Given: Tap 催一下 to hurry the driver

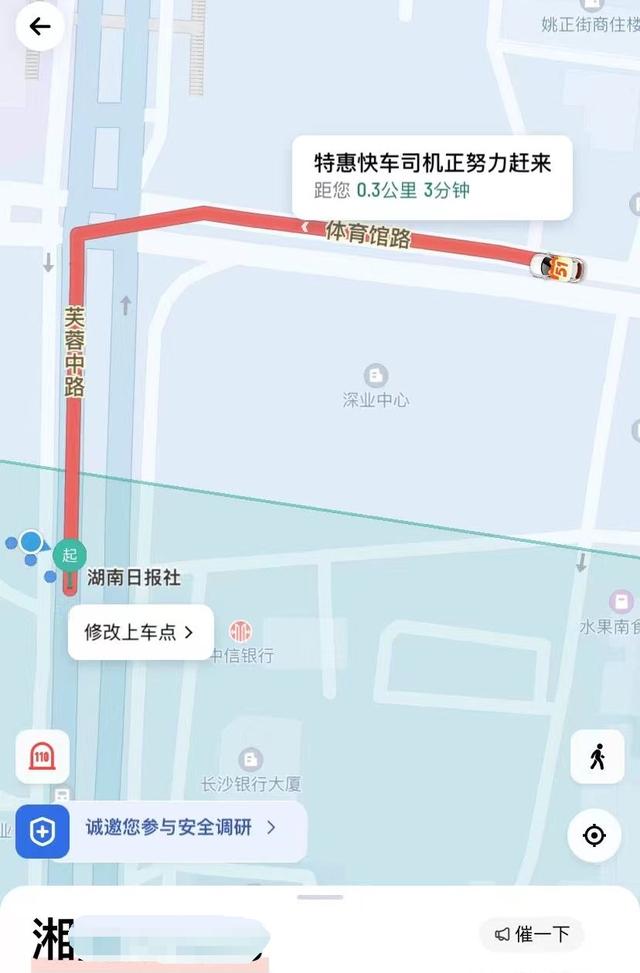Looking at the screenshot, I should tap(532, 934).
